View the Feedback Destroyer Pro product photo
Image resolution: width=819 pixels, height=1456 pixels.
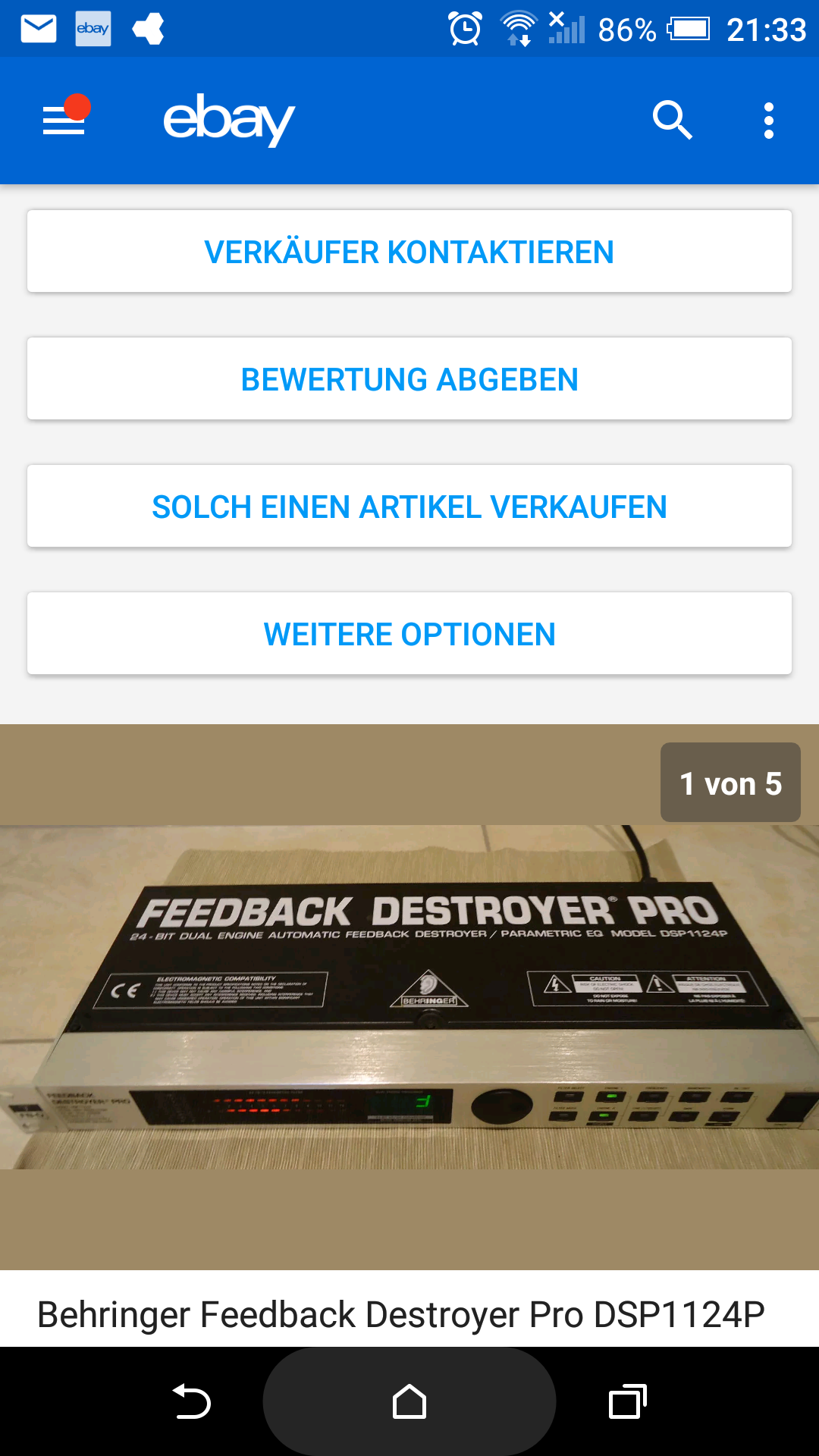[409, 996]
